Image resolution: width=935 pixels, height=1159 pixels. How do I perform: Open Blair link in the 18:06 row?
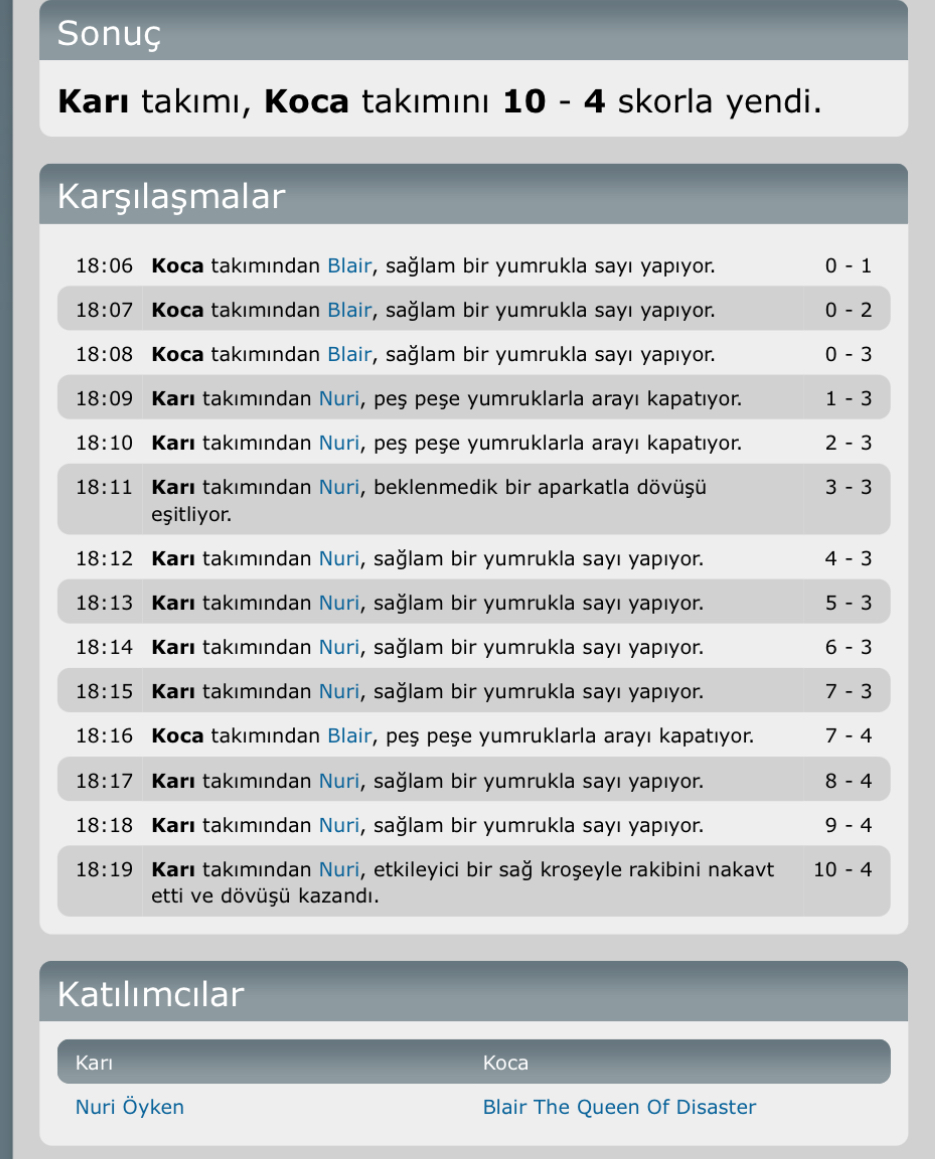pos(349,265)
